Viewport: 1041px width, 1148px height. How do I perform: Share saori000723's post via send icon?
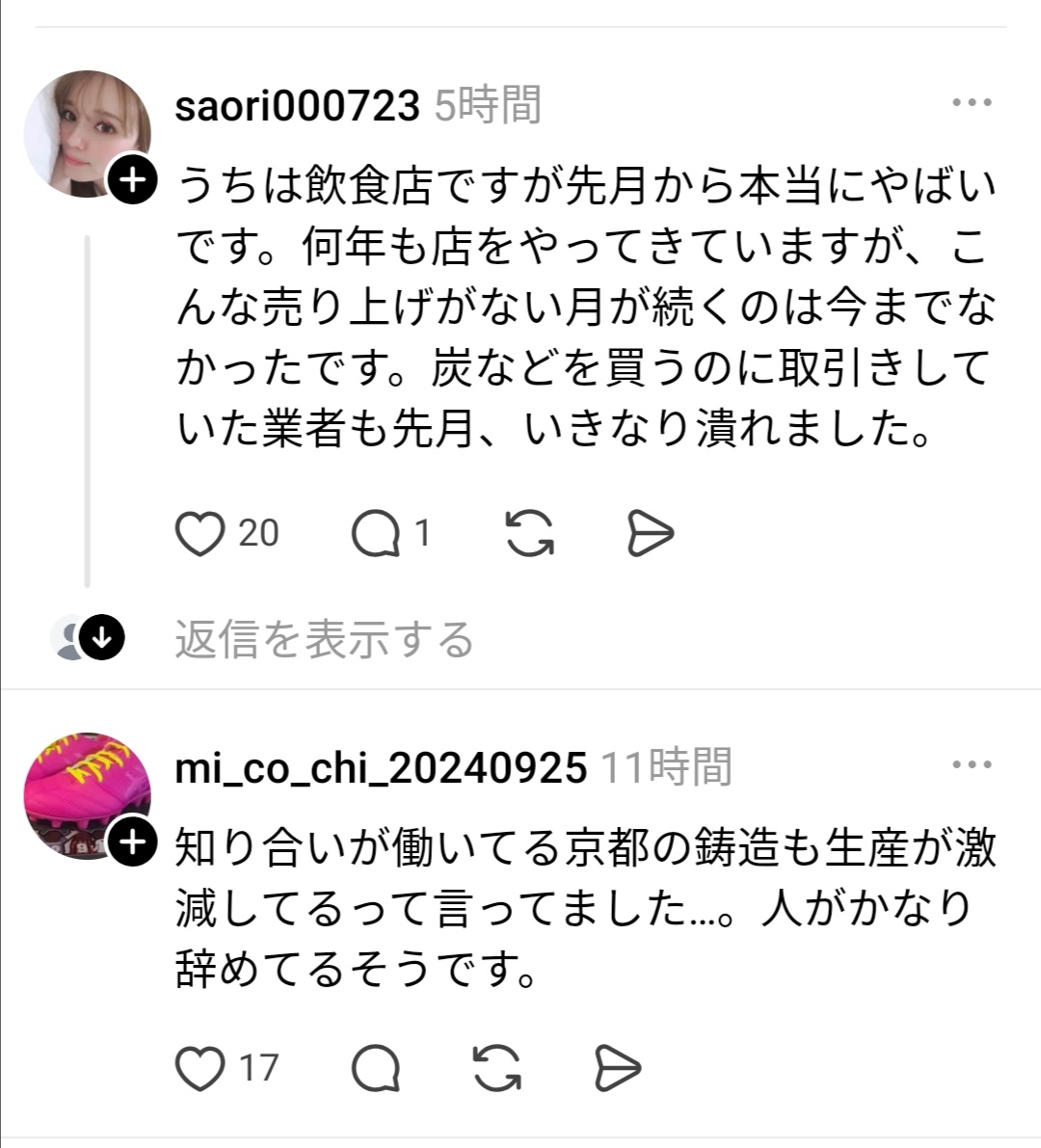pyautogui.click(x=650, y=534)
